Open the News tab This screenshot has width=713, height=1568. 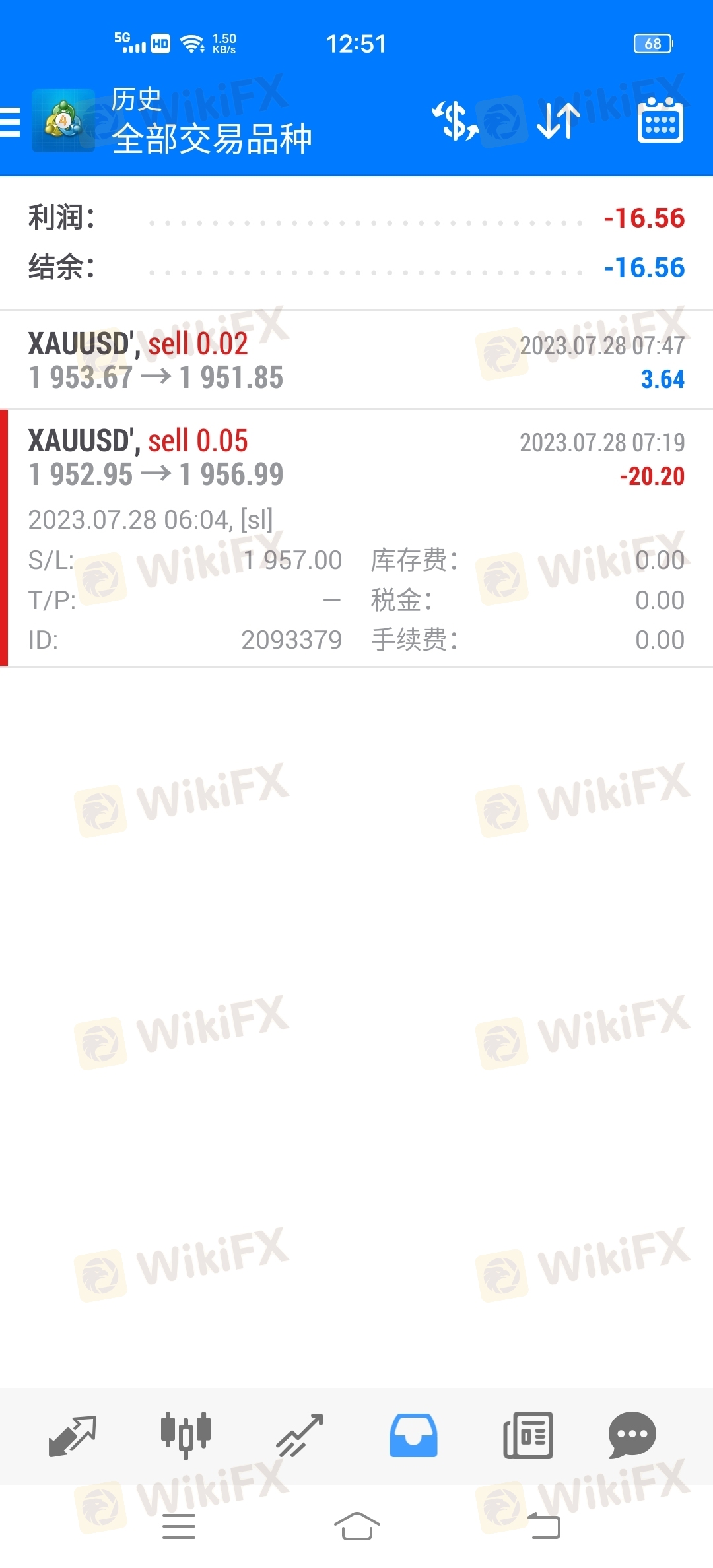(x=527, y=1435)
